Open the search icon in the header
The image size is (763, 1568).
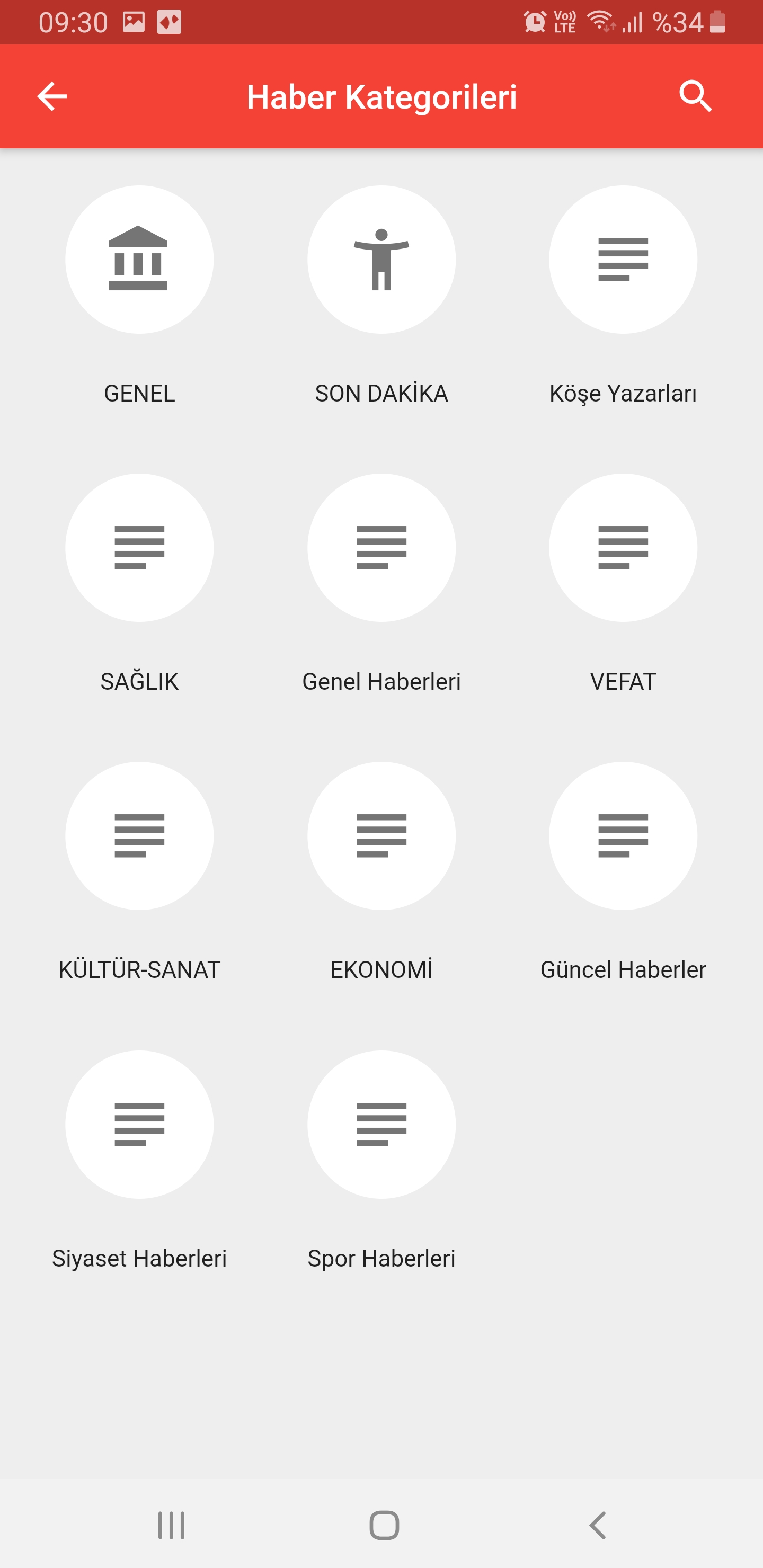click(x=695, y=97)
